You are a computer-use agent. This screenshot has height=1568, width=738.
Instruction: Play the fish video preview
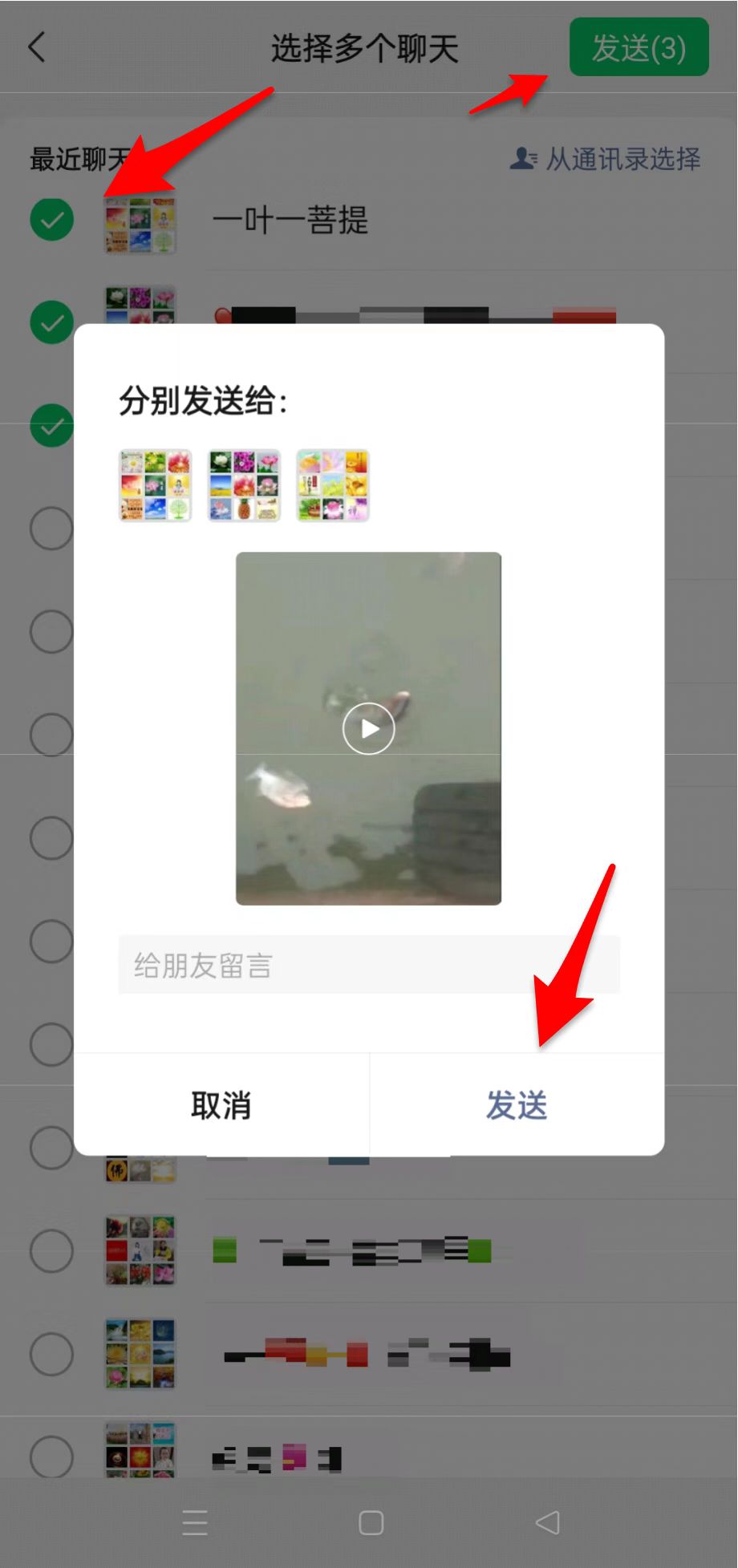(x=368, y=728)
